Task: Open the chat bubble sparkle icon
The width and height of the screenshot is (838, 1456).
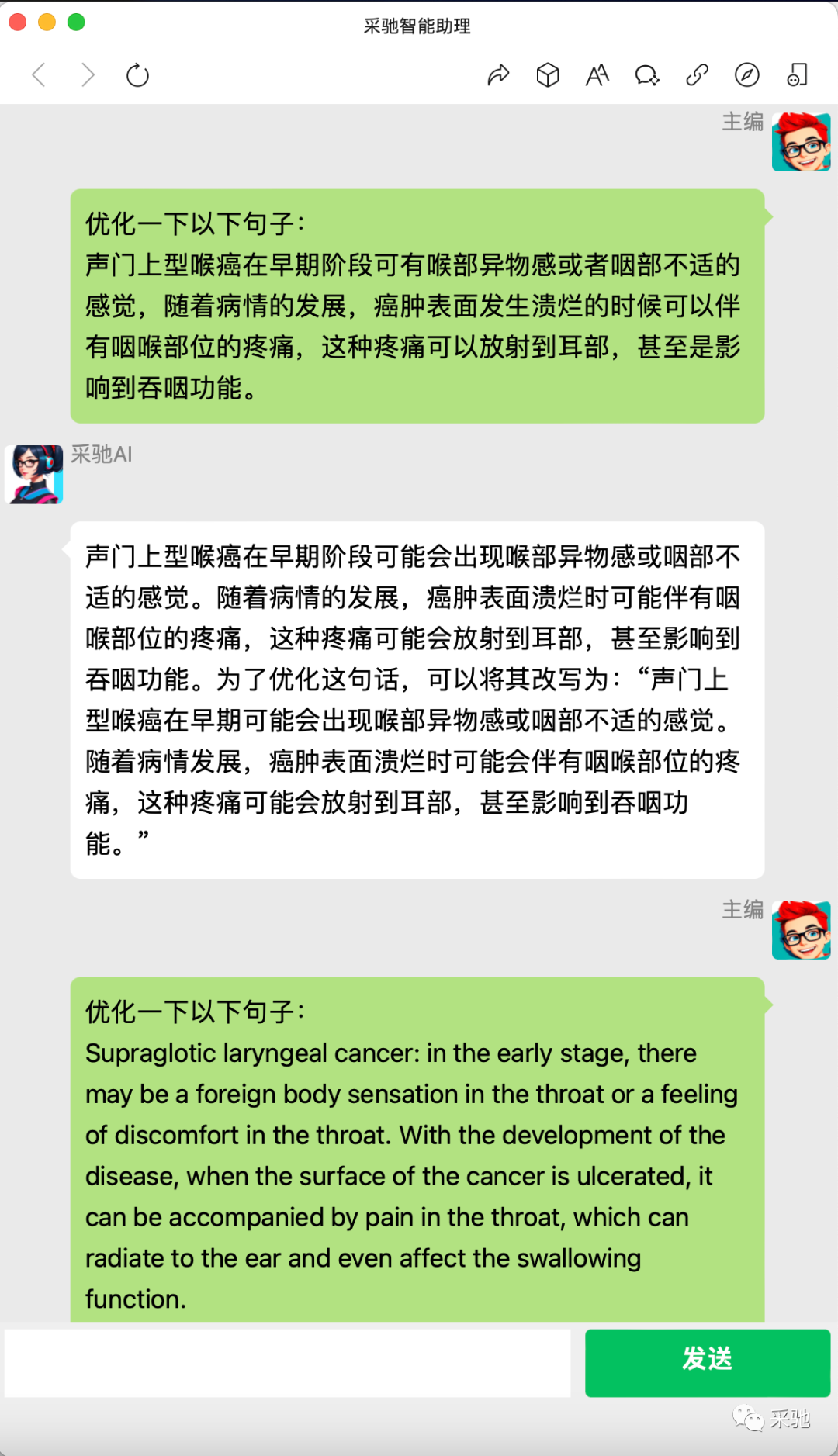Action: point(646,75)
